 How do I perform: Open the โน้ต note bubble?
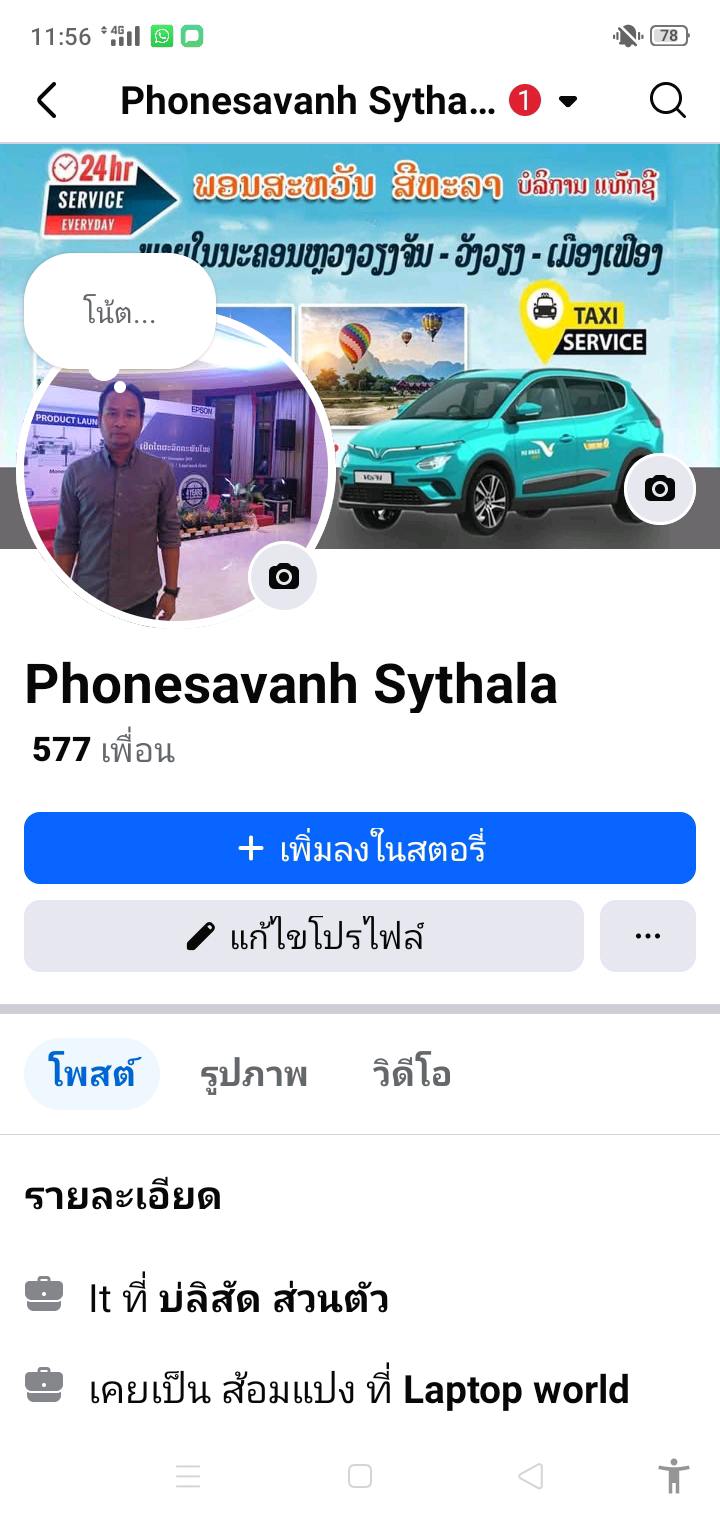pos(120,313)
